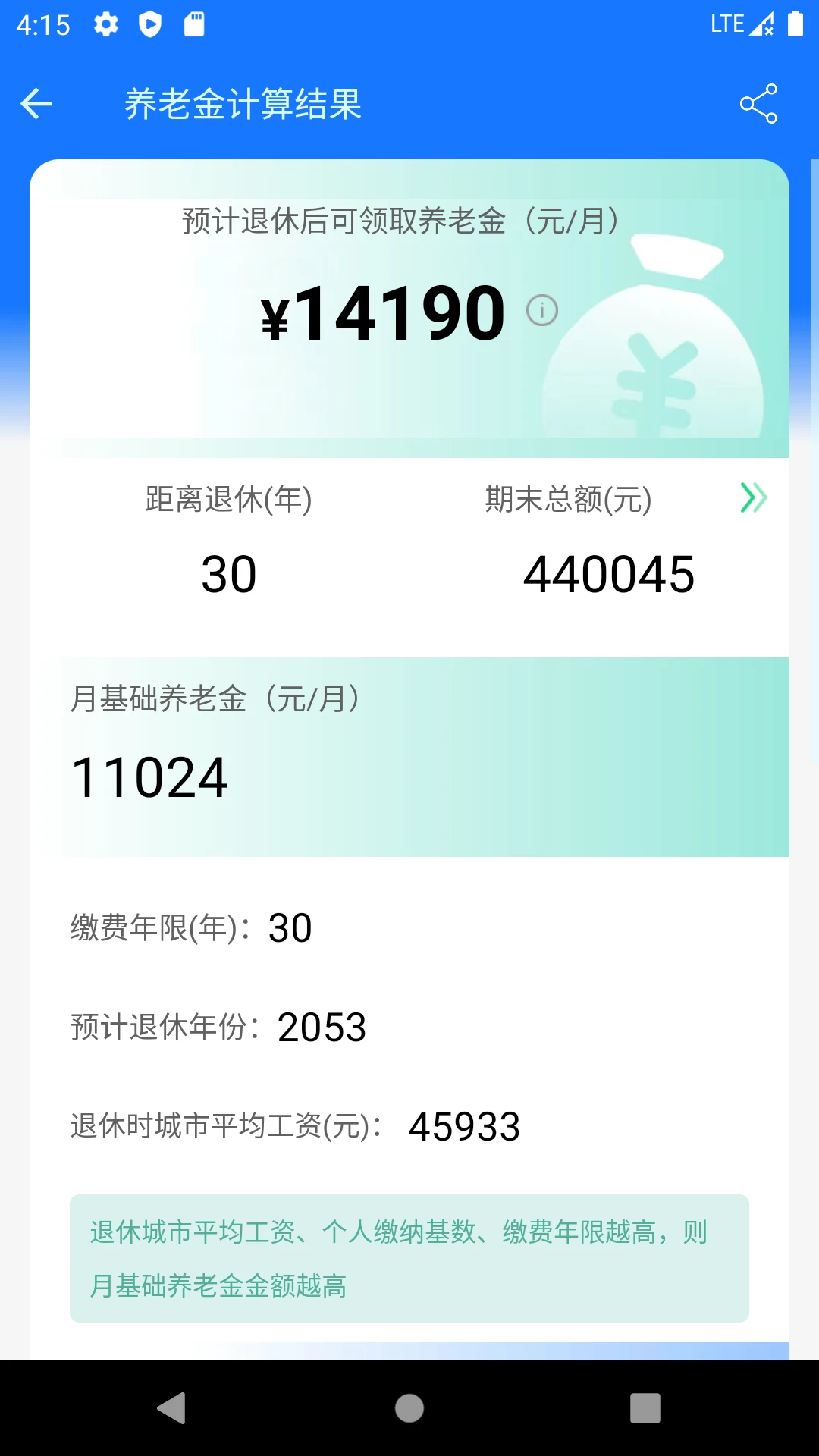The image size is (819, 1456).
Task: Tap the back arrow to leave results
Action: point(36,104)
